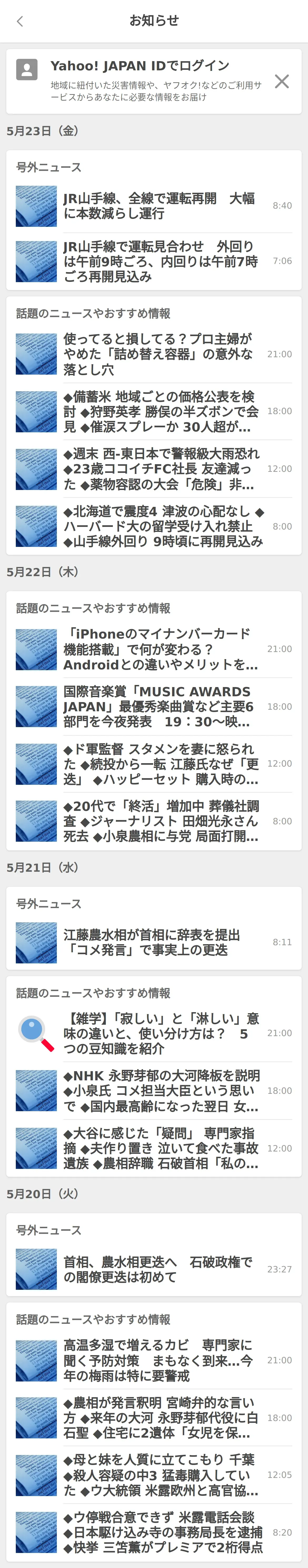This screenshot has width=308, height=1568.
Task: Open the JR山手線で運転見合わせ news item
Action: tap(160, 261)
